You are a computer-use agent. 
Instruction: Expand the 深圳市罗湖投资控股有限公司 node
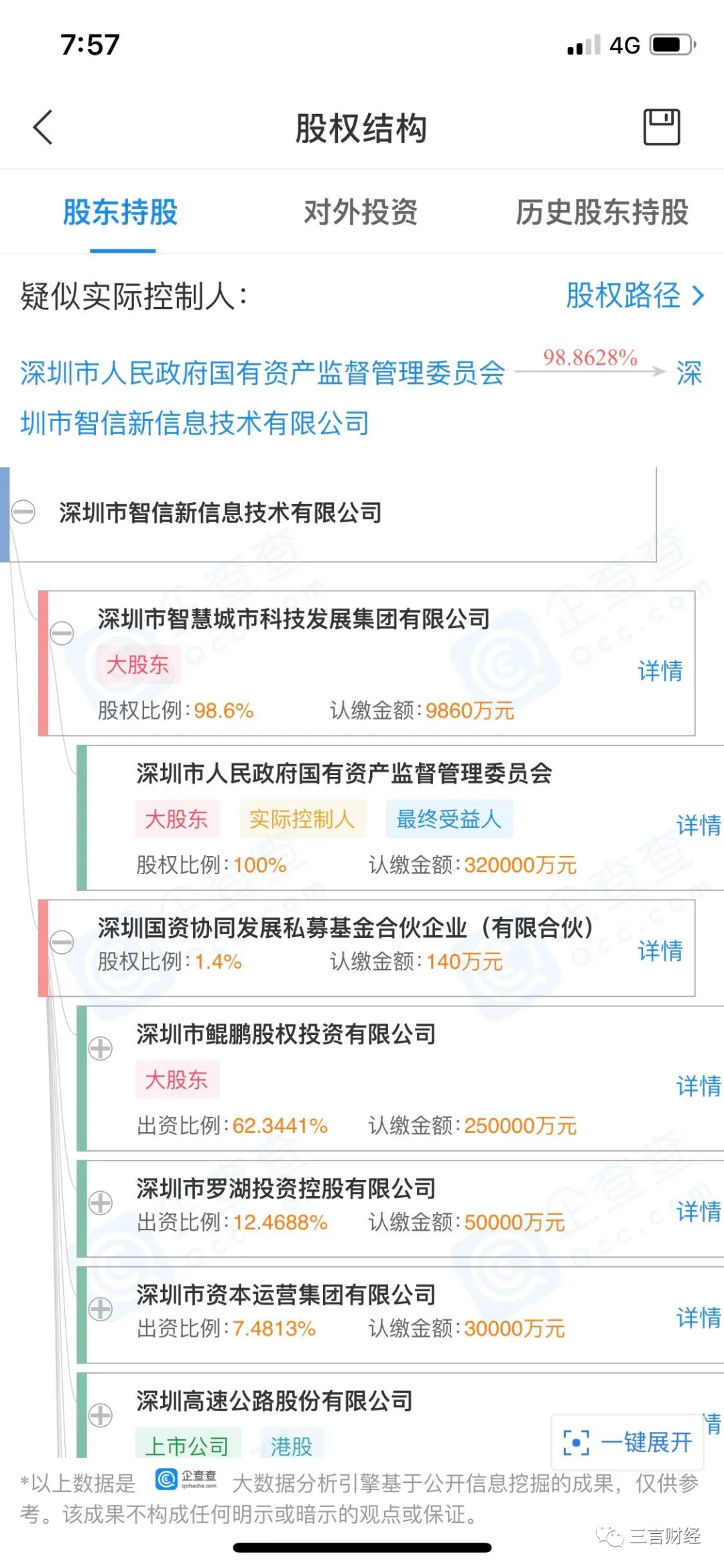(101, 1203)
